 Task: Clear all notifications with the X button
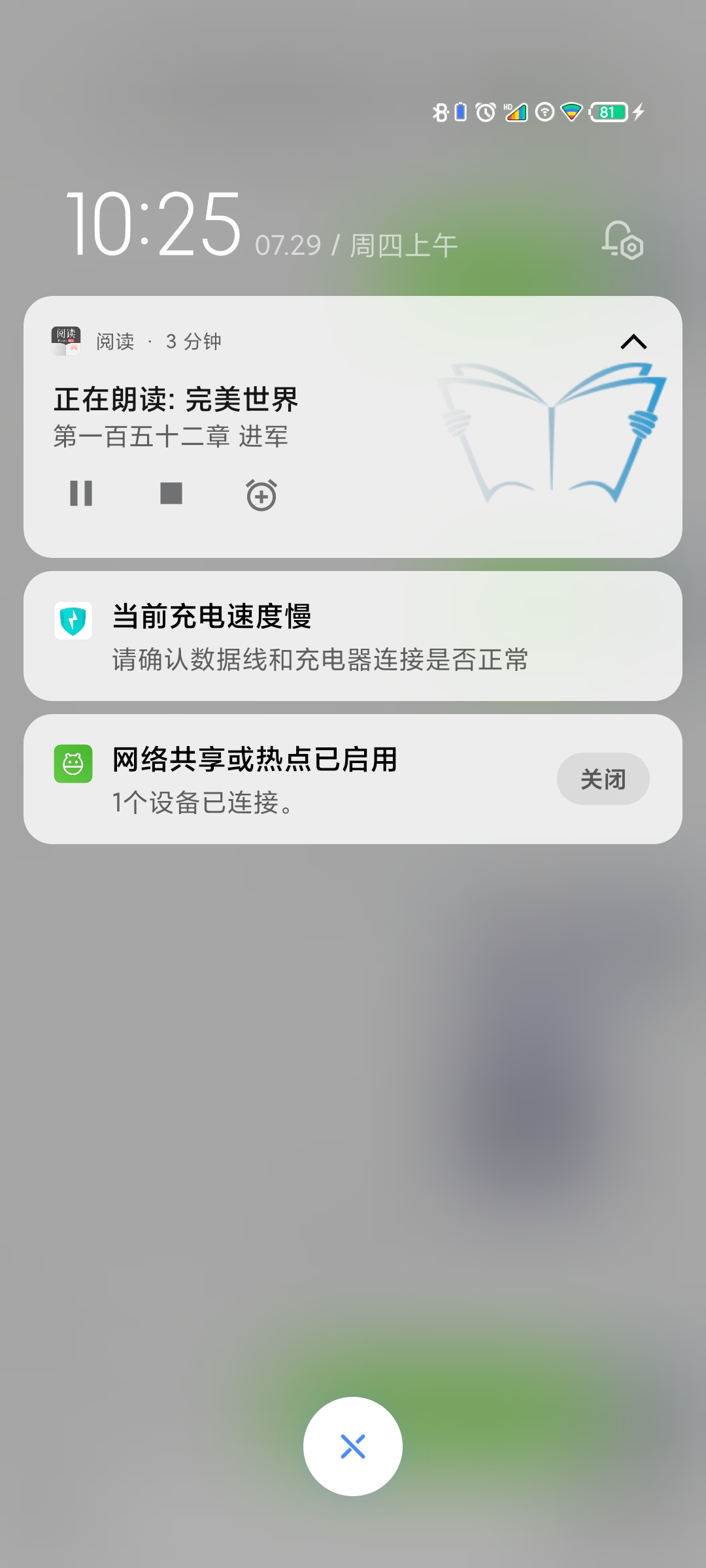(353, 1446)
